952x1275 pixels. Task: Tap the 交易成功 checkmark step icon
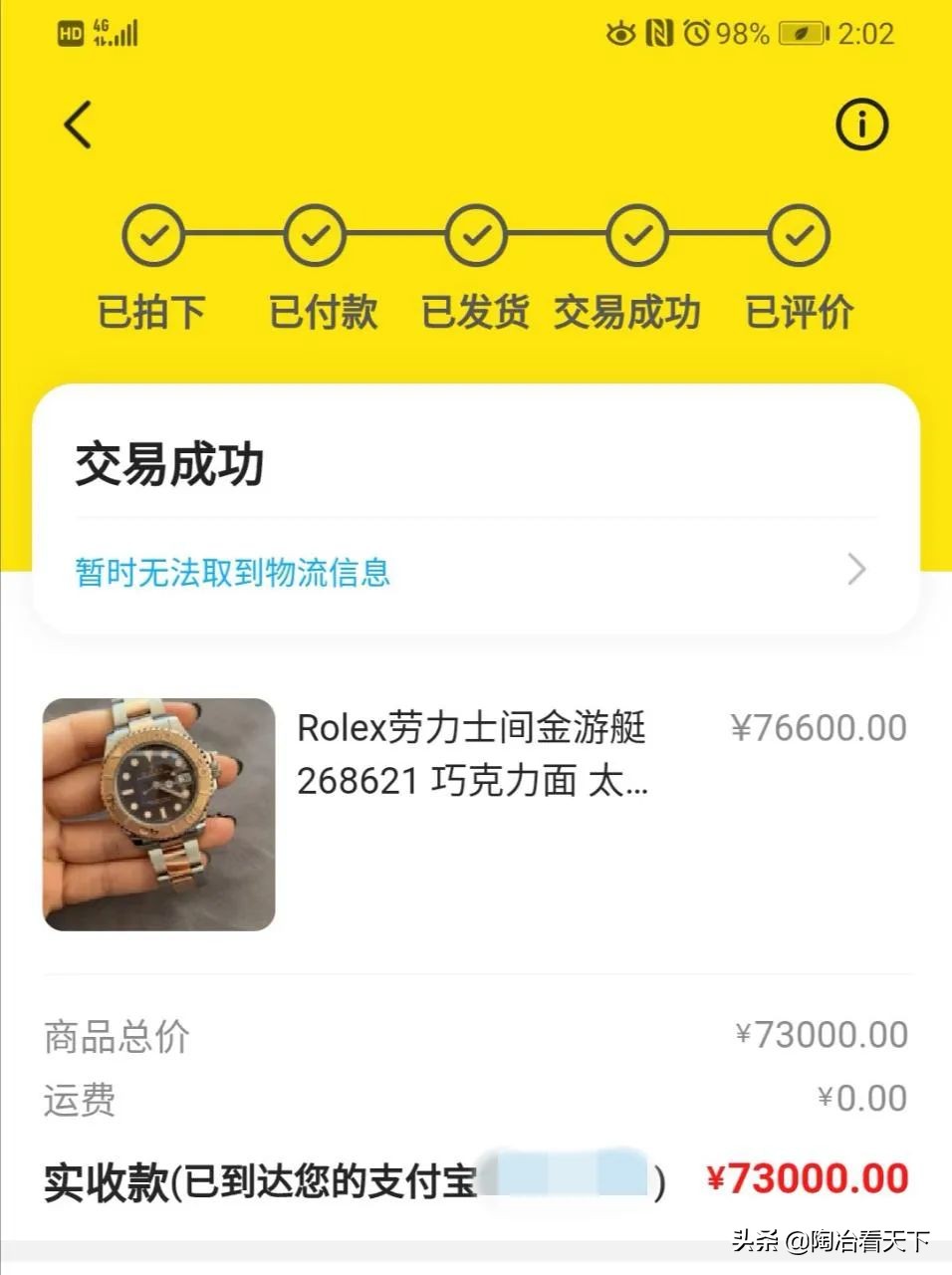point(636,235)
